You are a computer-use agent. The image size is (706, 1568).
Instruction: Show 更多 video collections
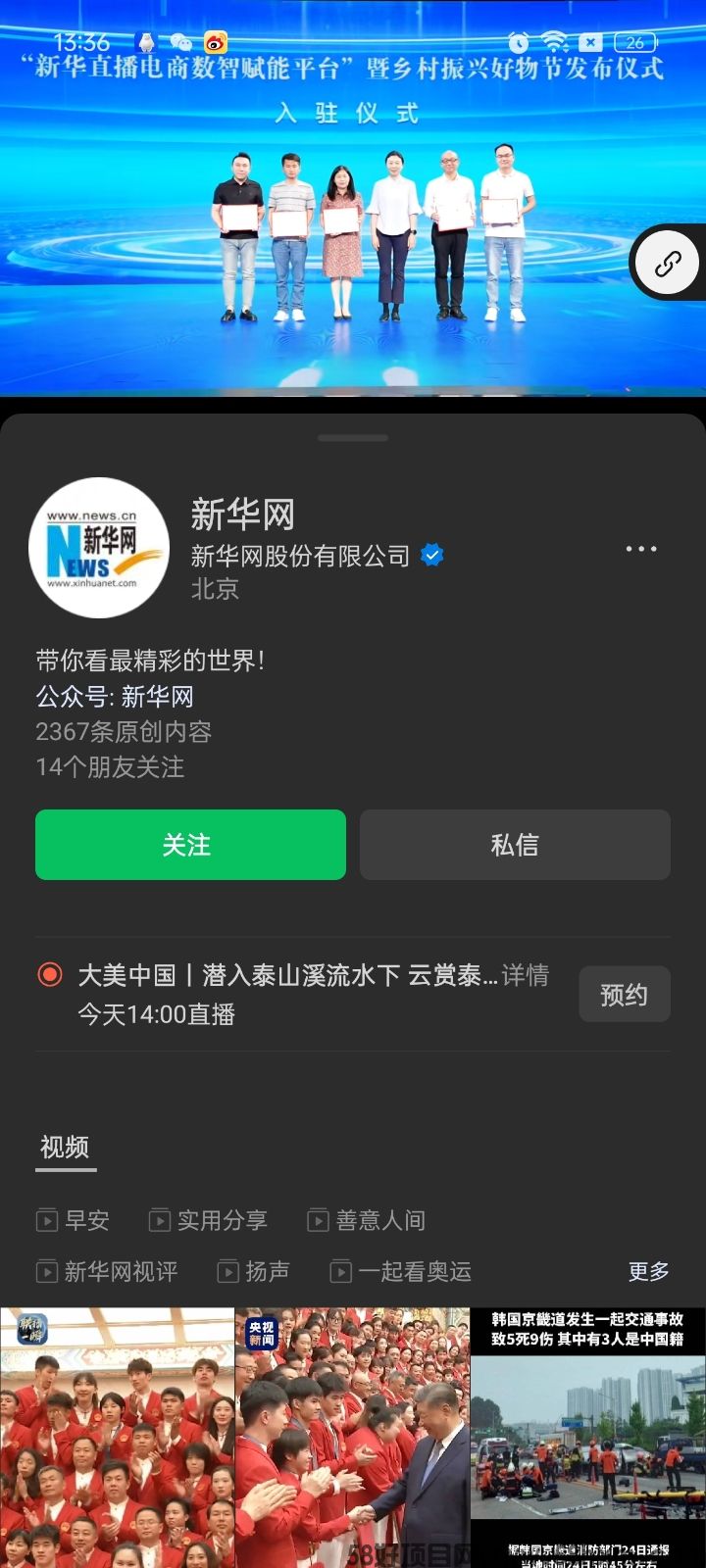[x=648, y=1272]
